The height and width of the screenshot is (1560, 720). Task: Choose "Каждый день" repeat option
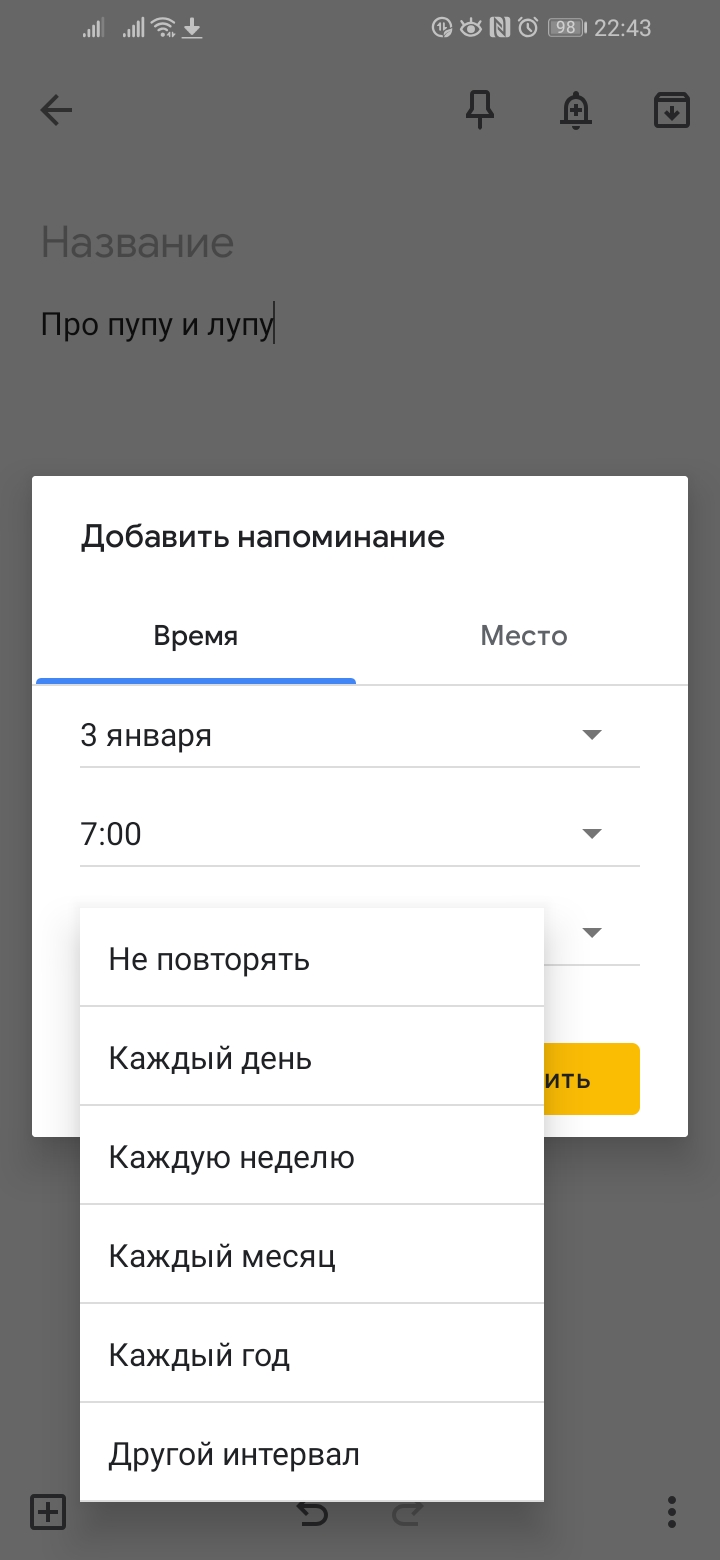(312, 1056)
